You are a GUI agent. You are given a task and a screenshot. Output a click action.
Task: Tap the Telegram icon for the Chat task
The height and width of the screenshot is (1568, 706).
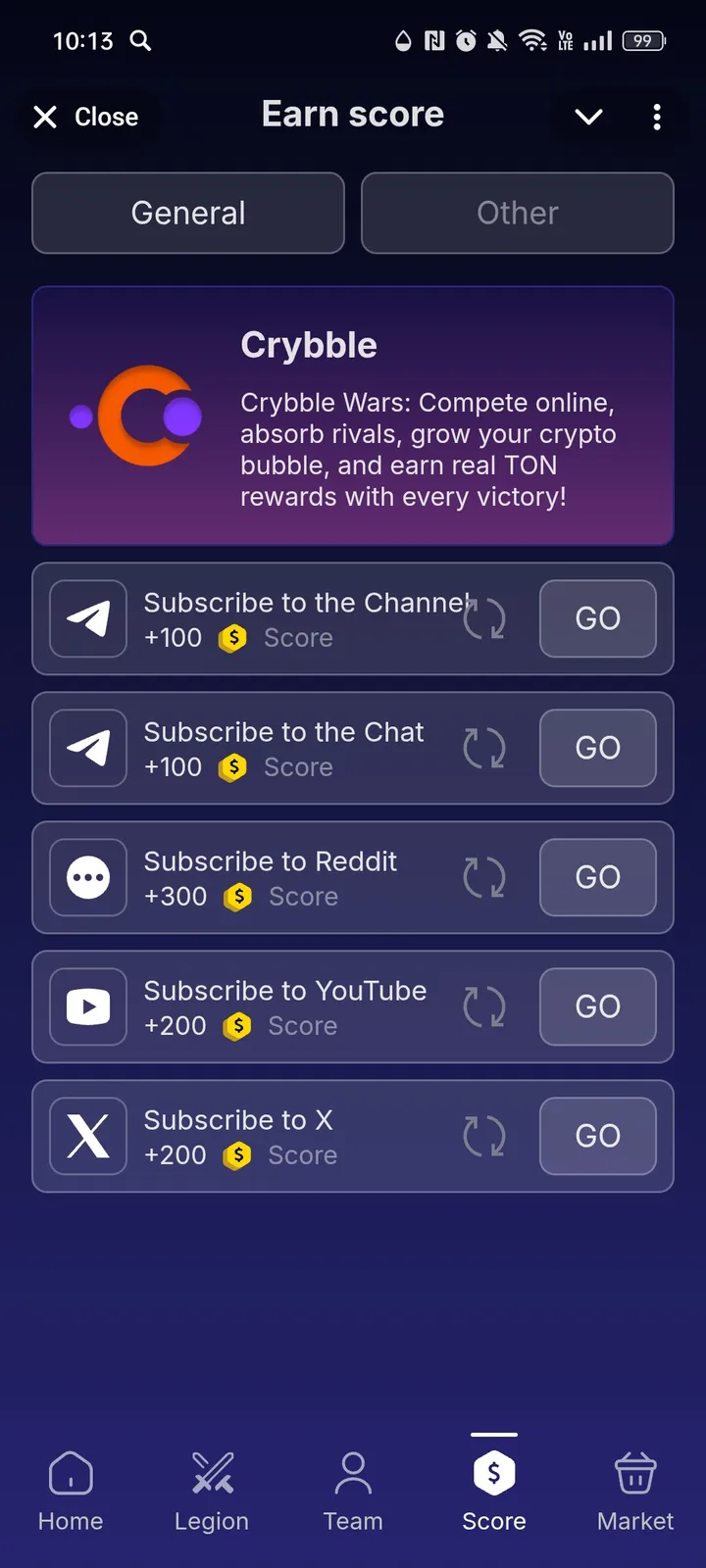point(88,748)
